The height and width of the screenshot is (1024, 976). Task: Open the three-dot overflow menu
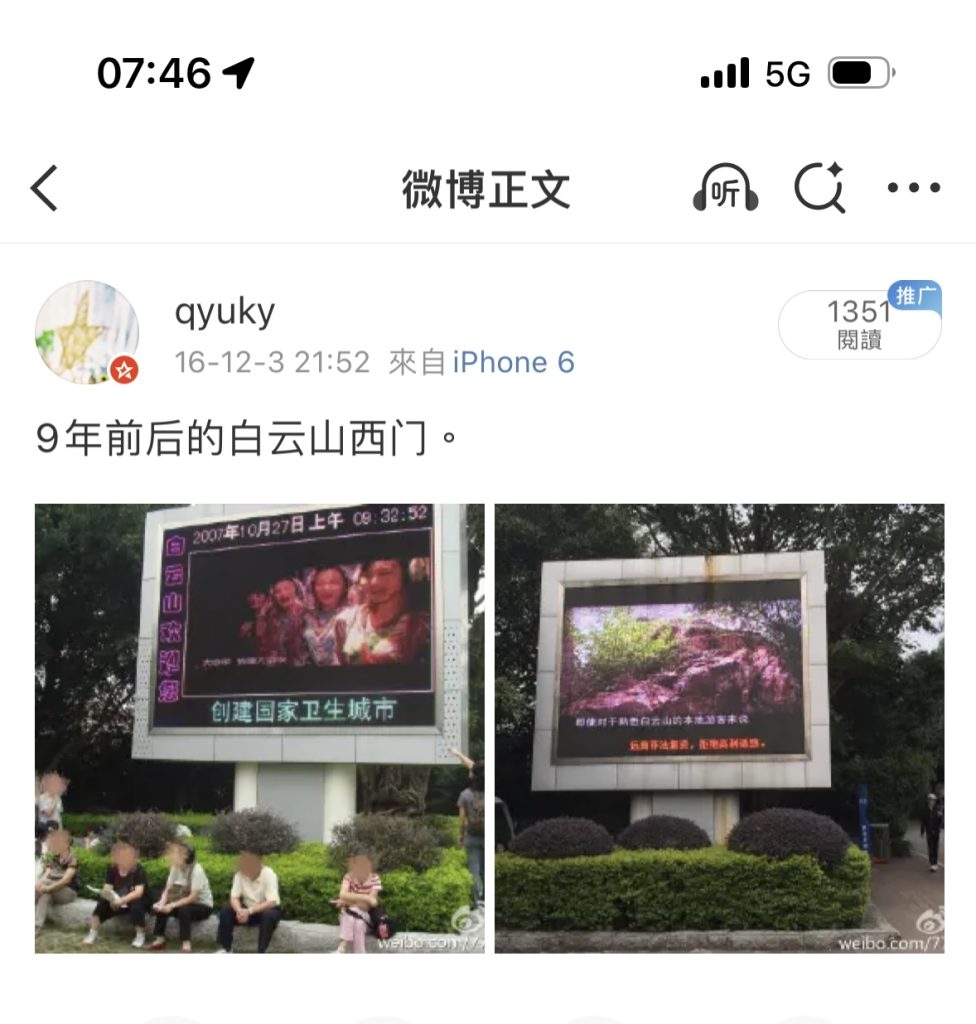(913, 188)
